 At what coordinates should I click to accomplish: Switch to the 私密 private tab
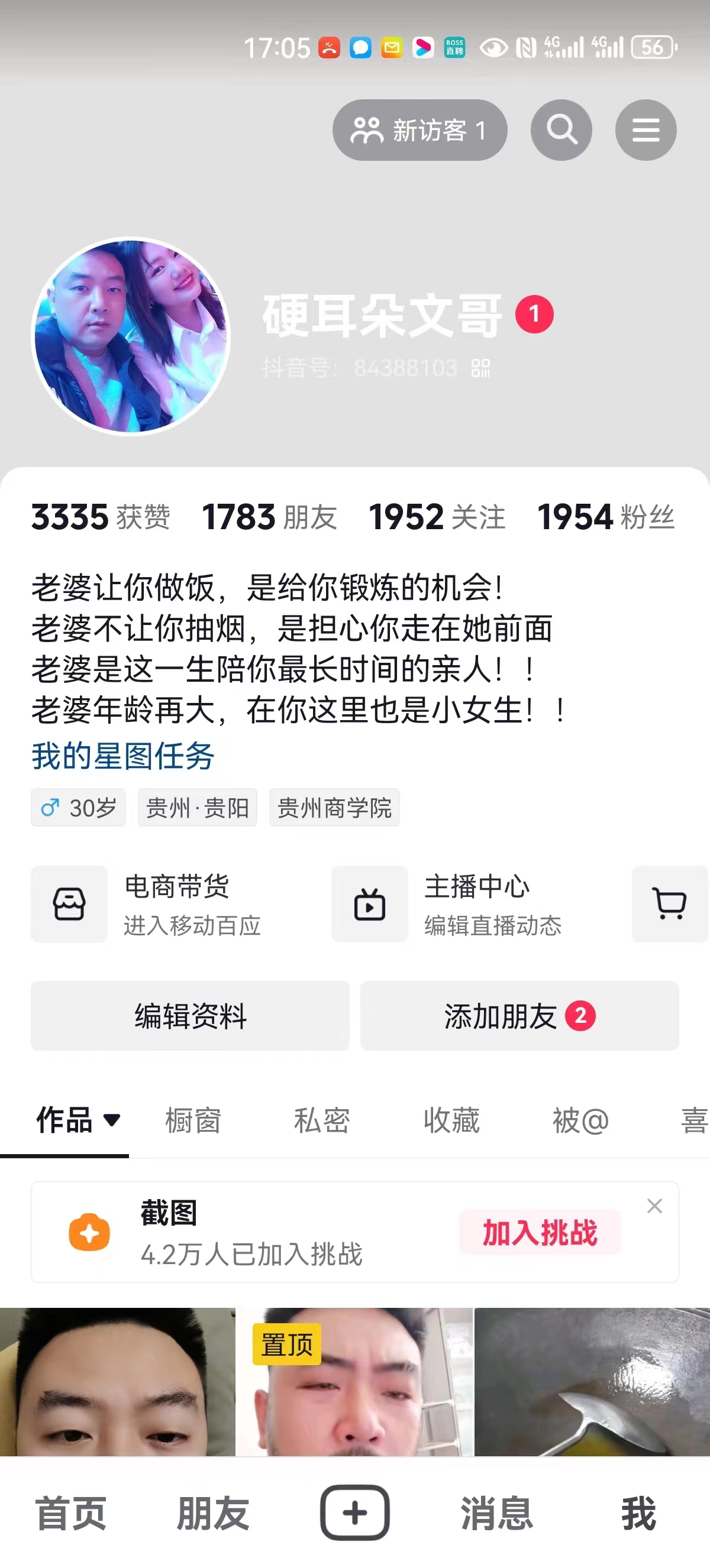pyautogui.click(x=321, y=1120)
